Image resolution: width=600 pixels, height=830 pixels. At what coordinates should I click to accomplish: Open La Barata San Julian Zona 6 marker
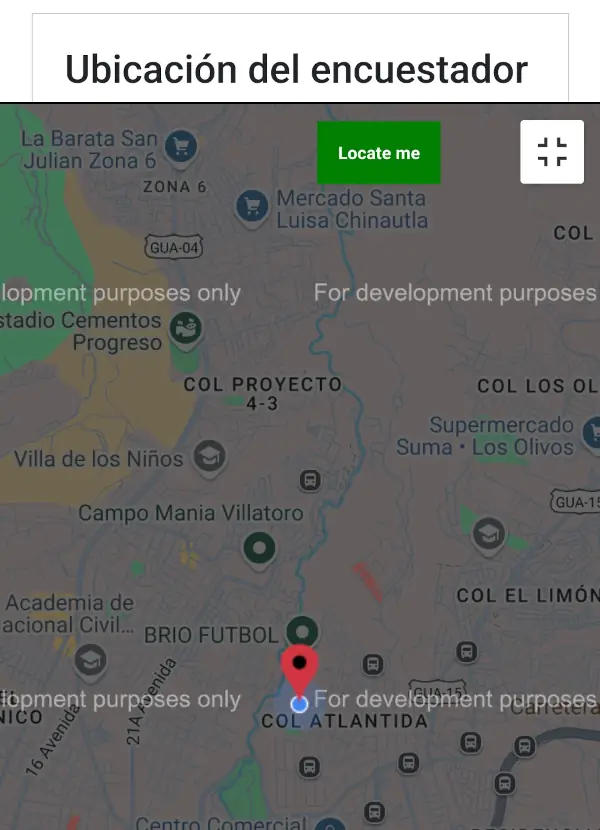[181, 147]
